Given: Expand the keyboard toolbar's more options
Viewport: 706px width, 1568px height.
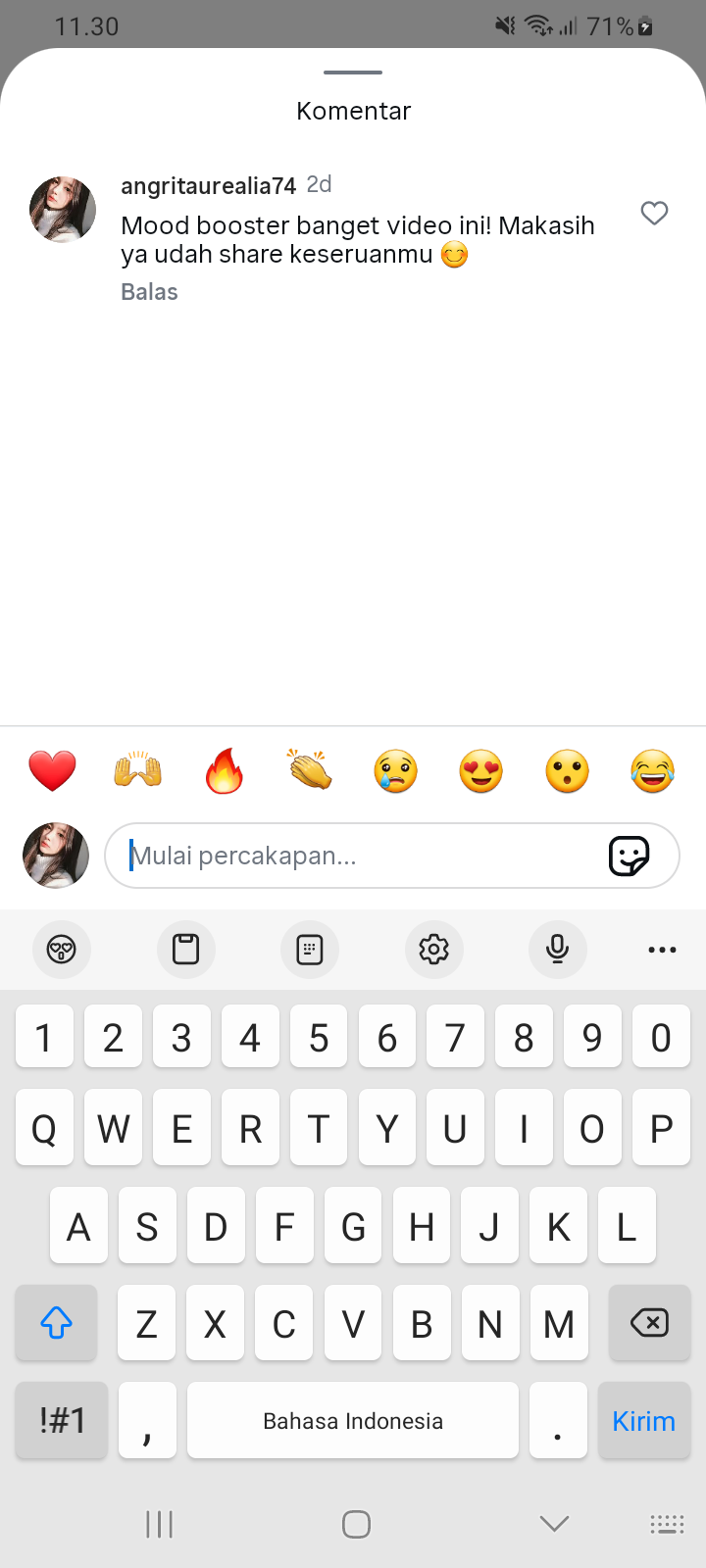Looking at the screenshot, I should click(x=662, y=949).
